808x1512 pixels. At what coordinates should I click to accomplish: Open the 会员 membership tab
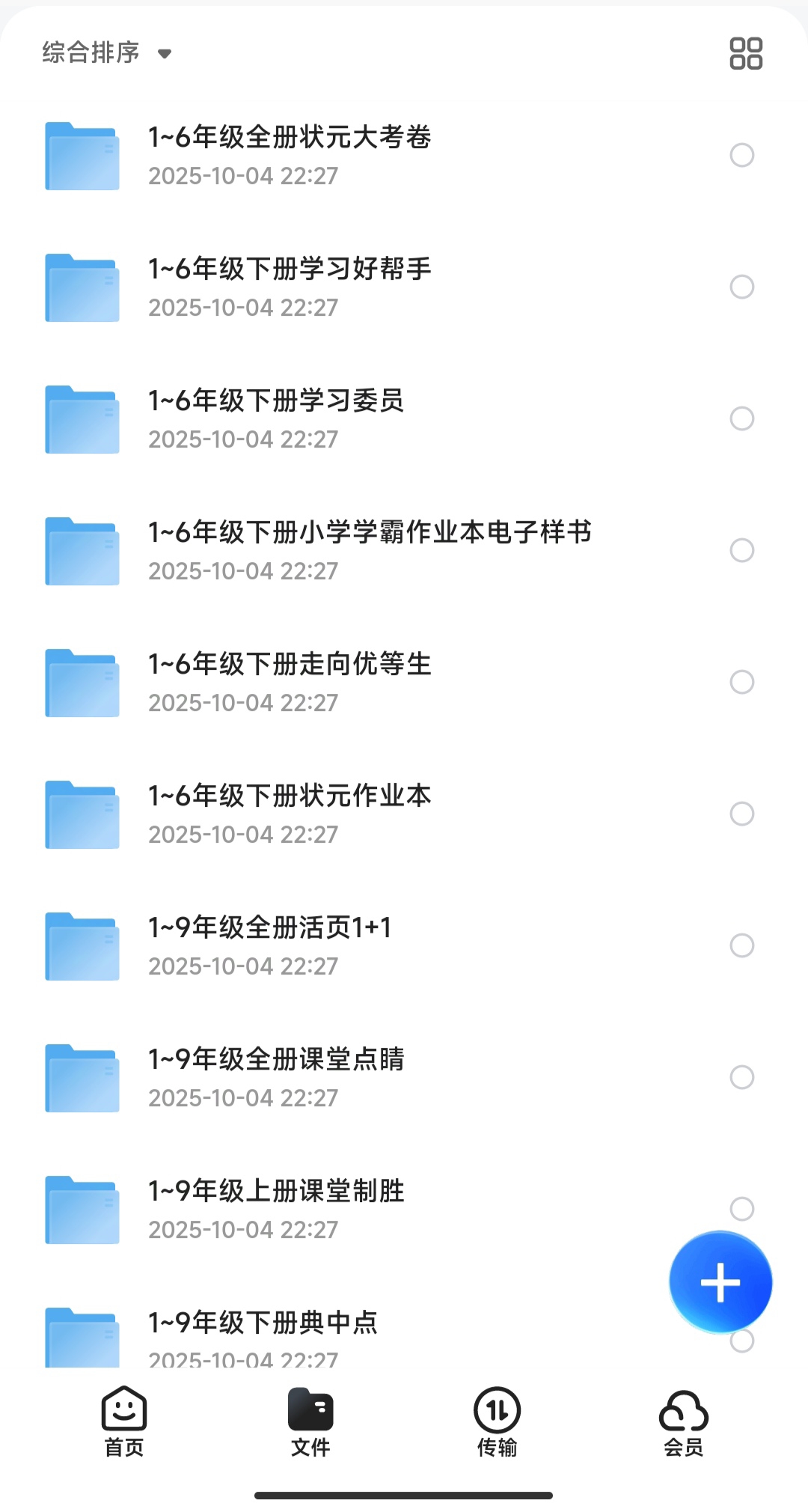pos(684,1421)
